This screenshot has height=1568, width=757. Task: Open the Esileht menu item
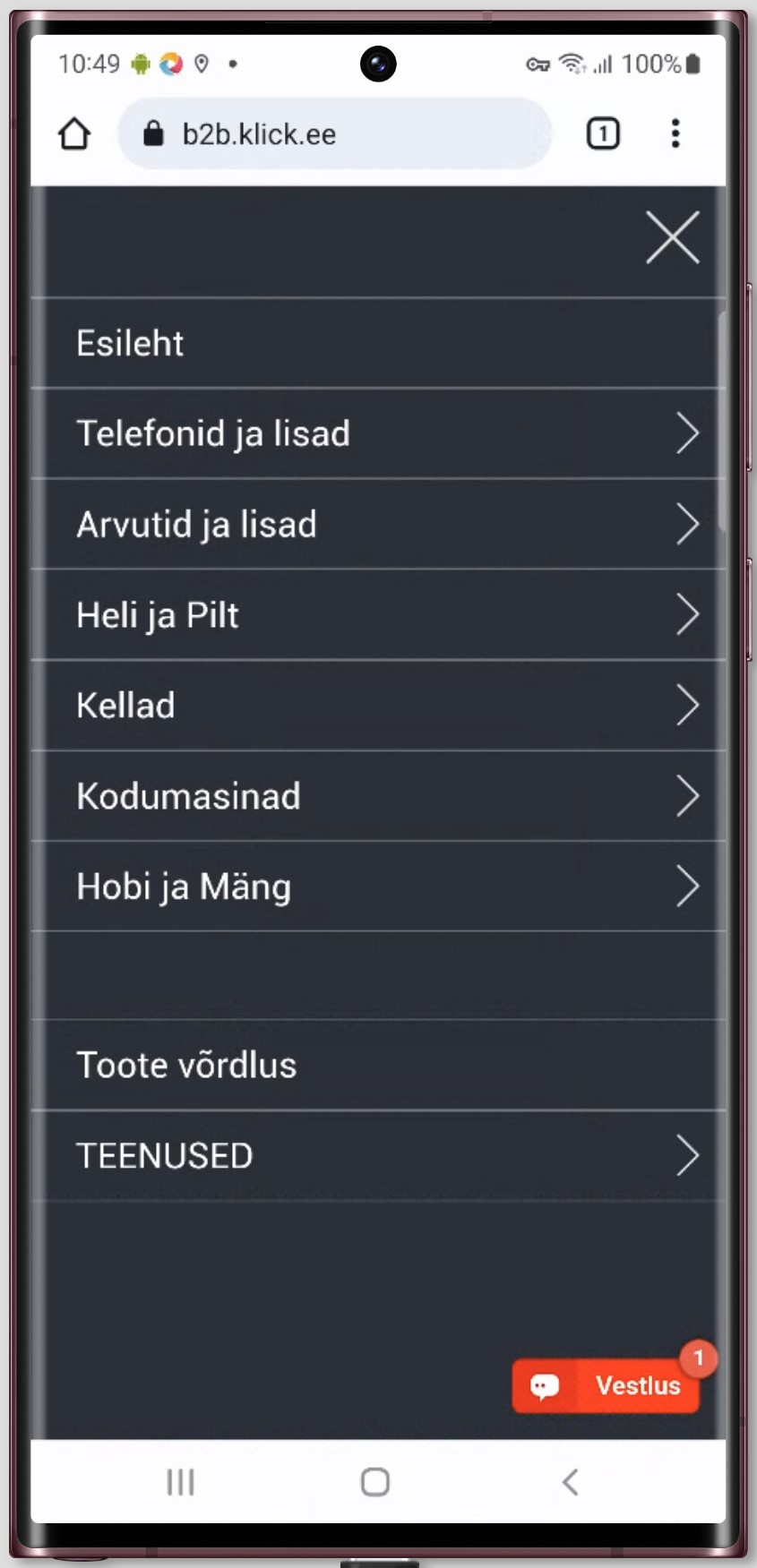tap(377, 343)
